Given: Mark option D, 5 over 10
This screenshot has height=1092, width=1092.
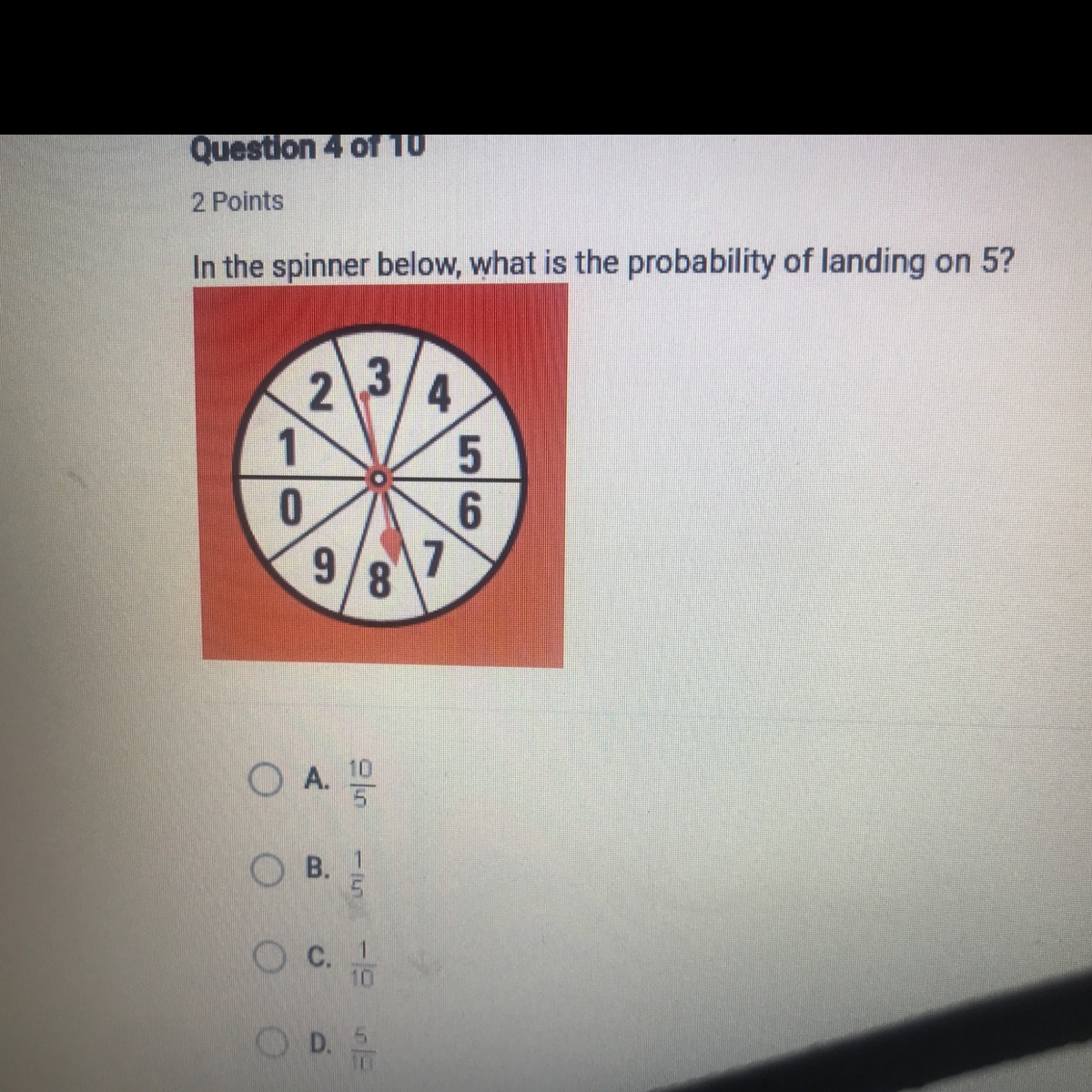Looking at the screenshot, I should click(x=271, y=1045).
